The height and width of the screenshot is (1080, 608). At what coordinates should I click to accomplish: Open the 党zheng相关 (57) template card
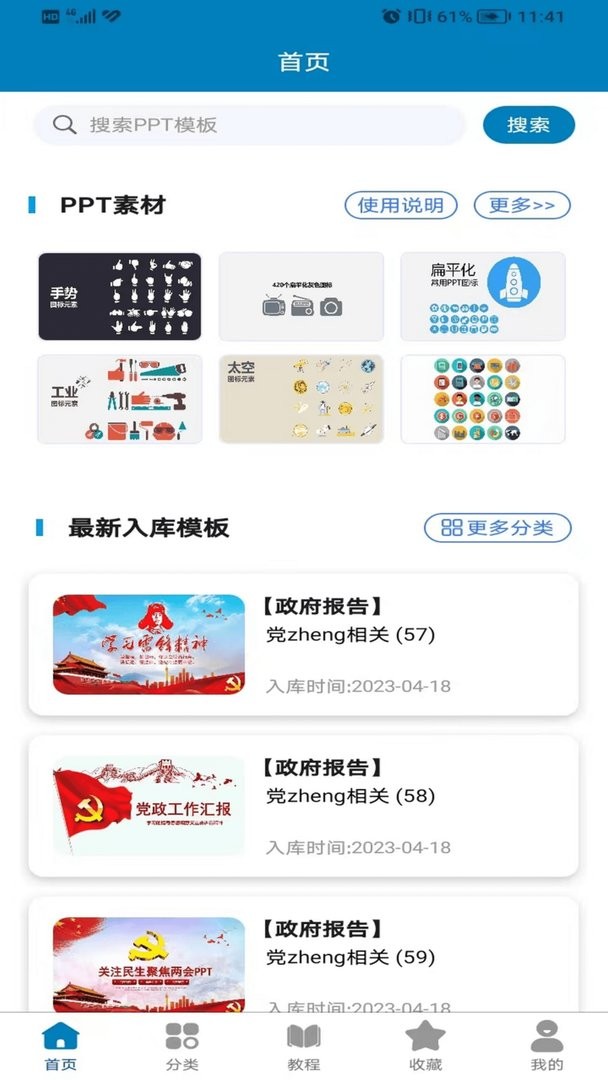pyautogui.click(x=303, y=645)
